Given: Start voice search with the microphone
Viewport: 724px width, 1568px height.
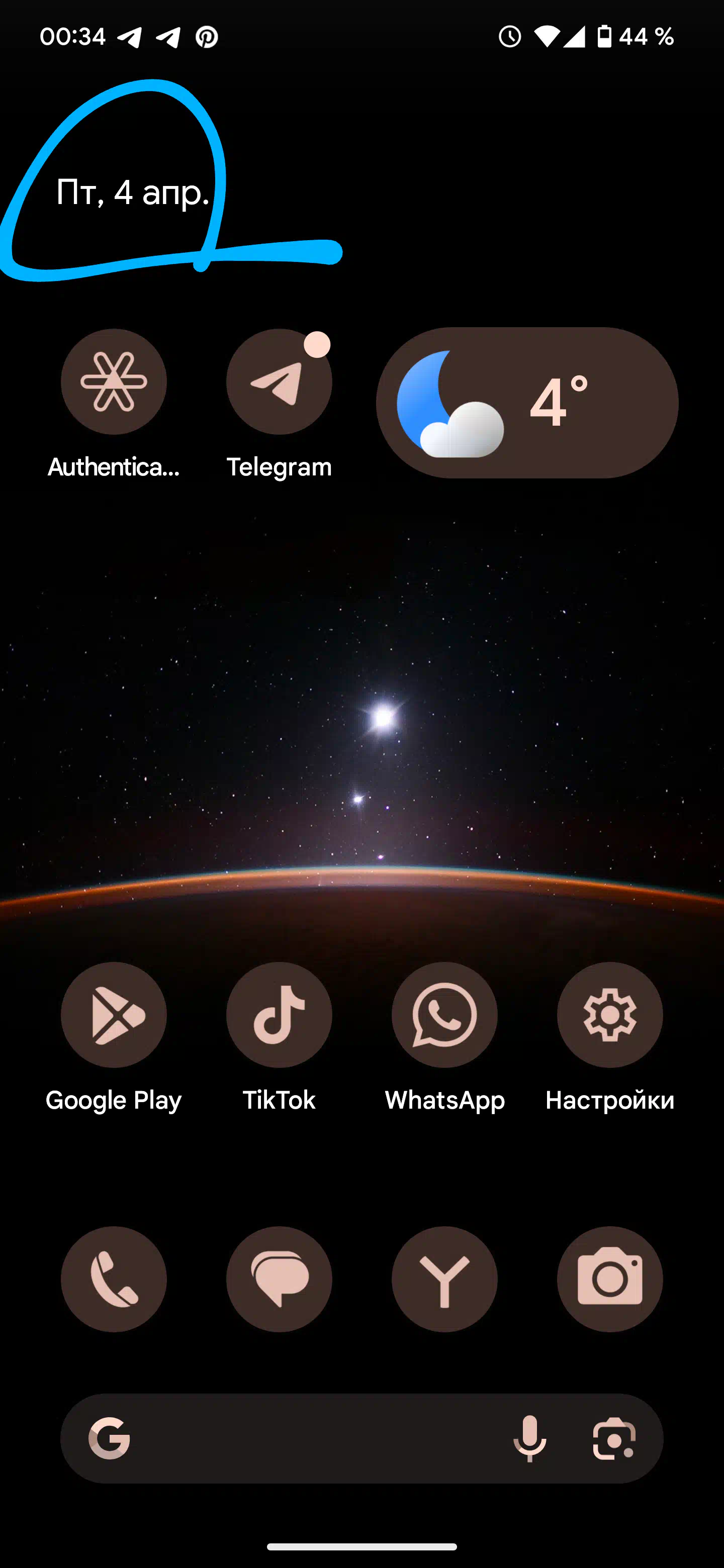Looking at the screenshot, I should pyautogui.click(x=530, y=1438).
